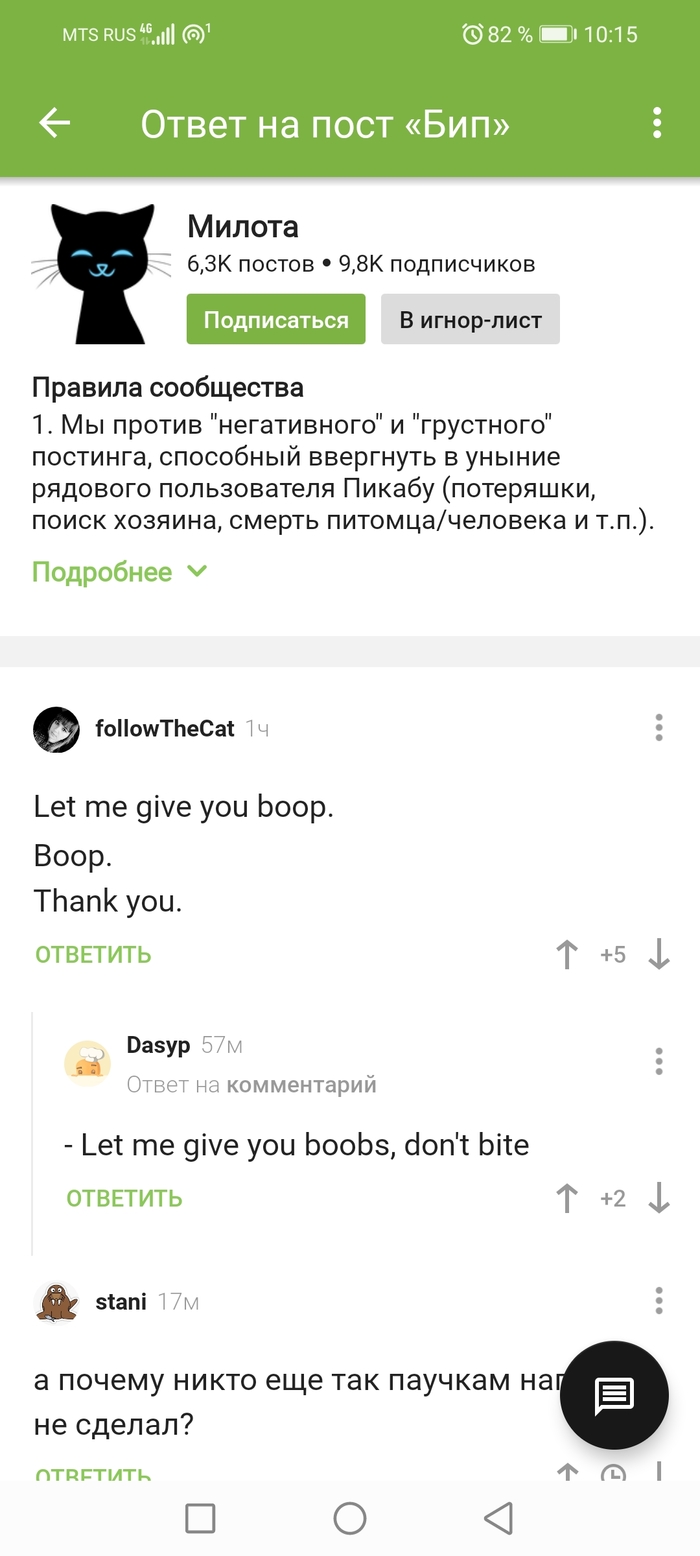700x1556 pixels.
Task: Open the parent comment link under Dasyp
Action: coord(301,1084)
